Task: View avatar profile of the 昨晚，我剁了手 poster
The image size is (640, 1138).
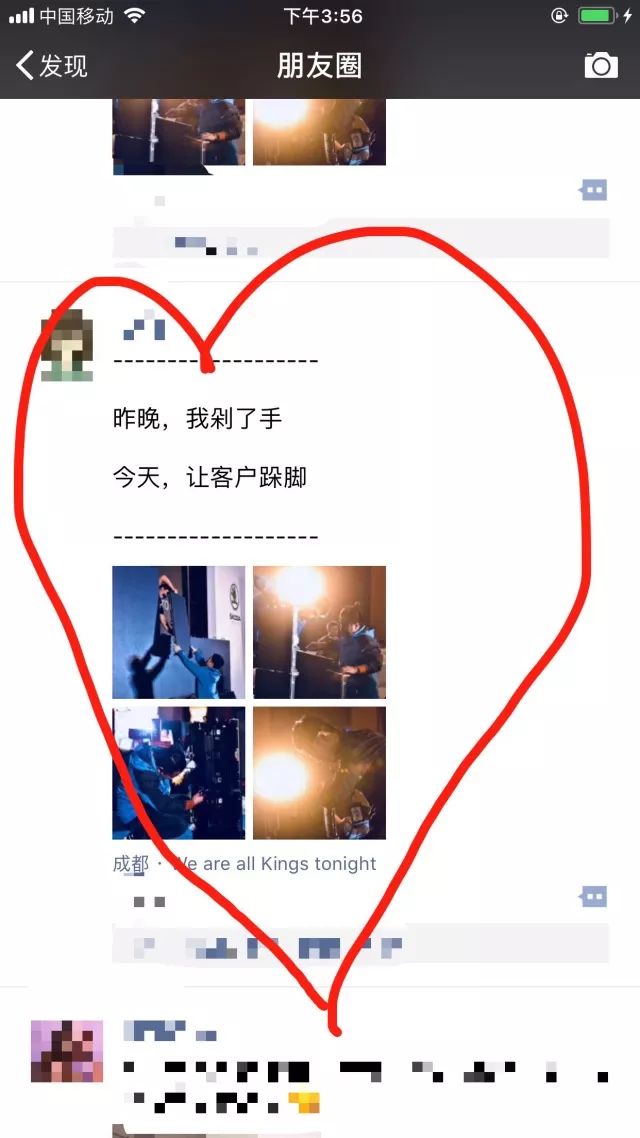Action: (x=66, y=346)
